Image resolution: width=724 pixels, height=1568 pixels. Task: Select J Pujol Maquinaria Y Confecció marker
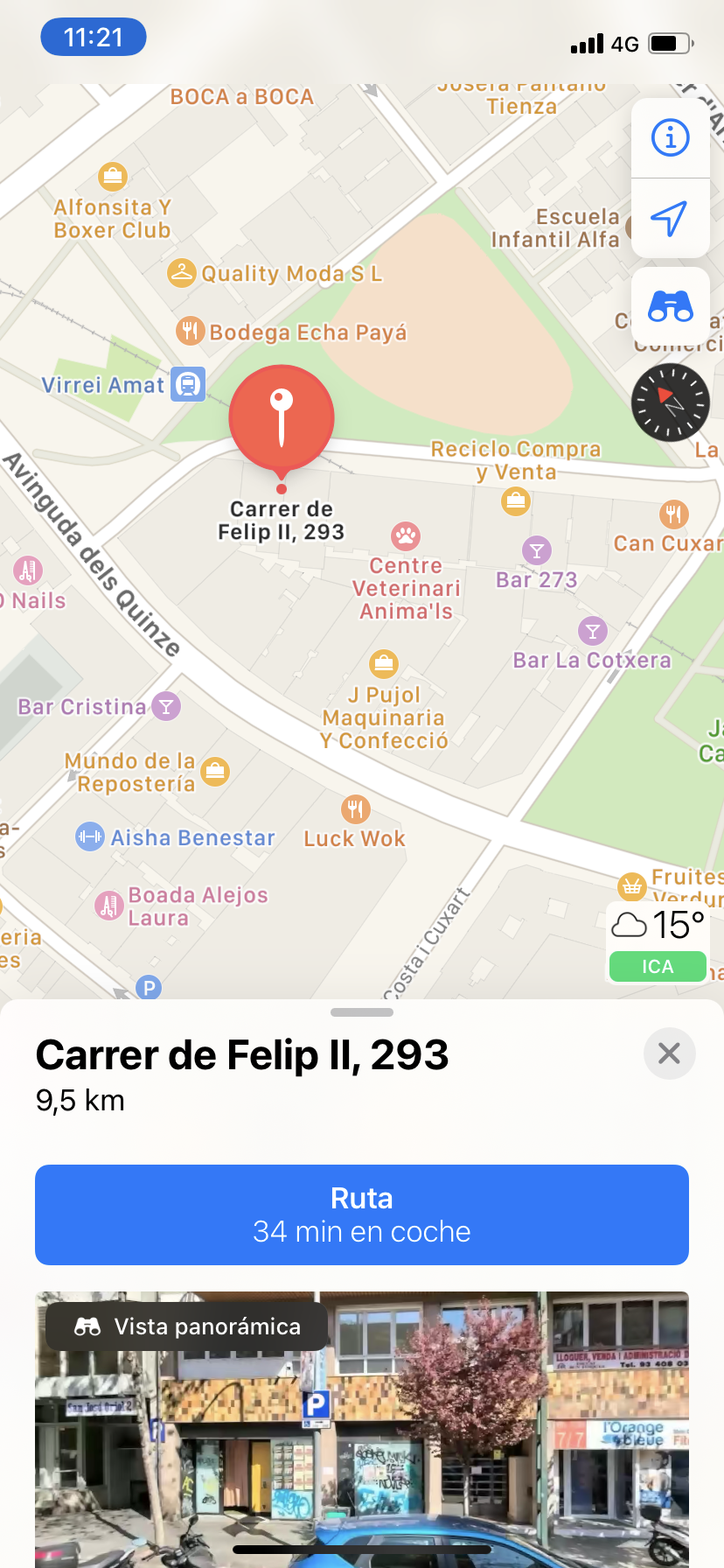(384, 664)
